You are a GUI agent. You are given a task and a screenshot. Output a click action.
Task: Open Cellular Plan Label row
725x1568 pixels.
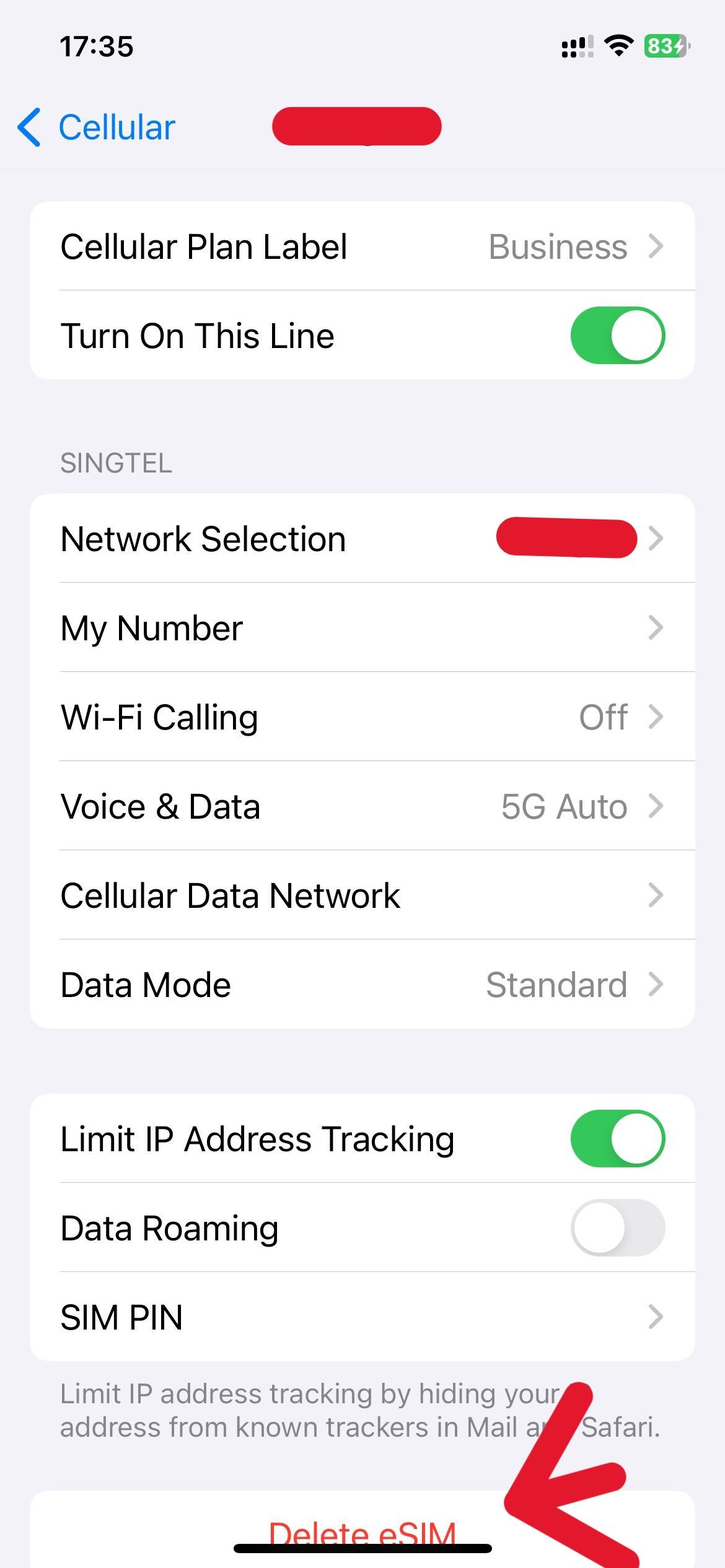pyautogui.click(x=362, y=246)
